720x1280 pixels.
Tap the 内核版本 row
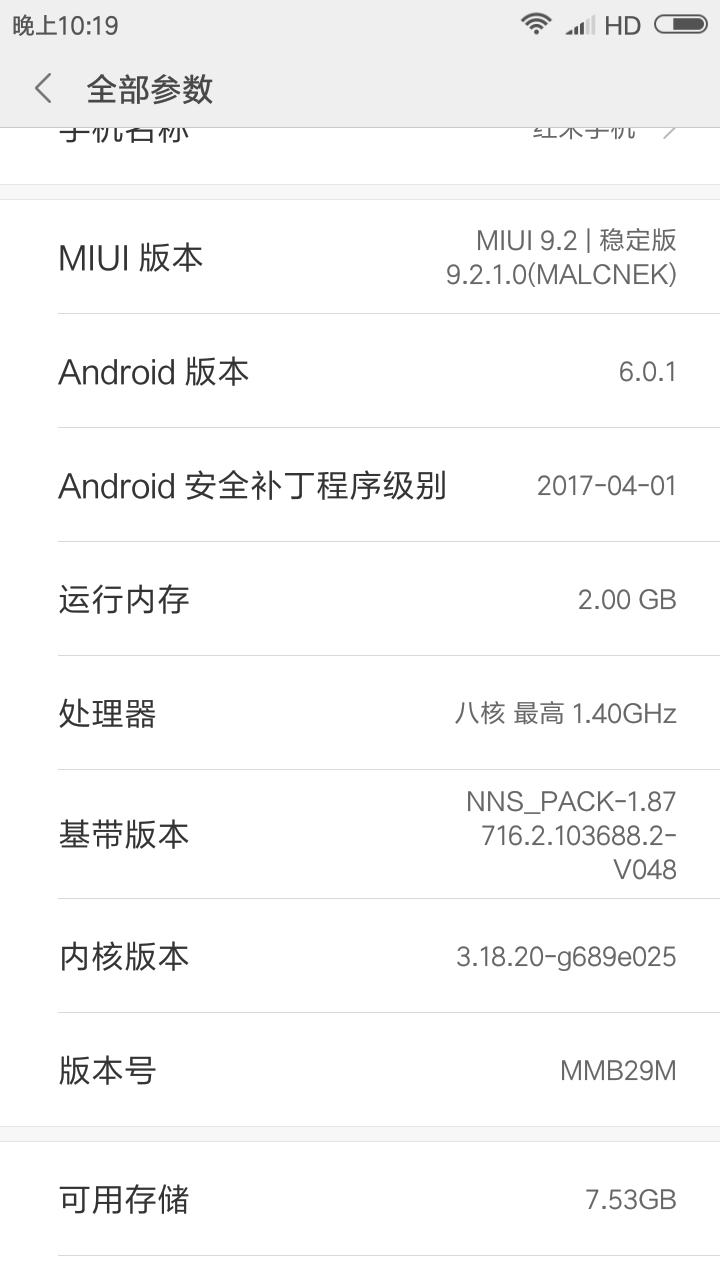360,956
